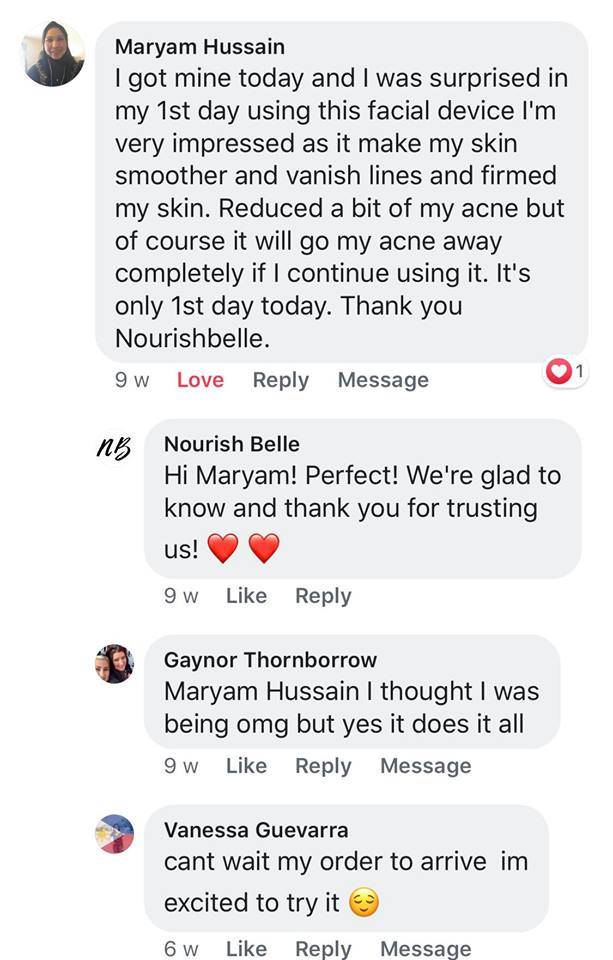Open reactions on Maryam Hussain's comment
The height and width of the screenshot is (960, 613).
click(x=565, y=373)
